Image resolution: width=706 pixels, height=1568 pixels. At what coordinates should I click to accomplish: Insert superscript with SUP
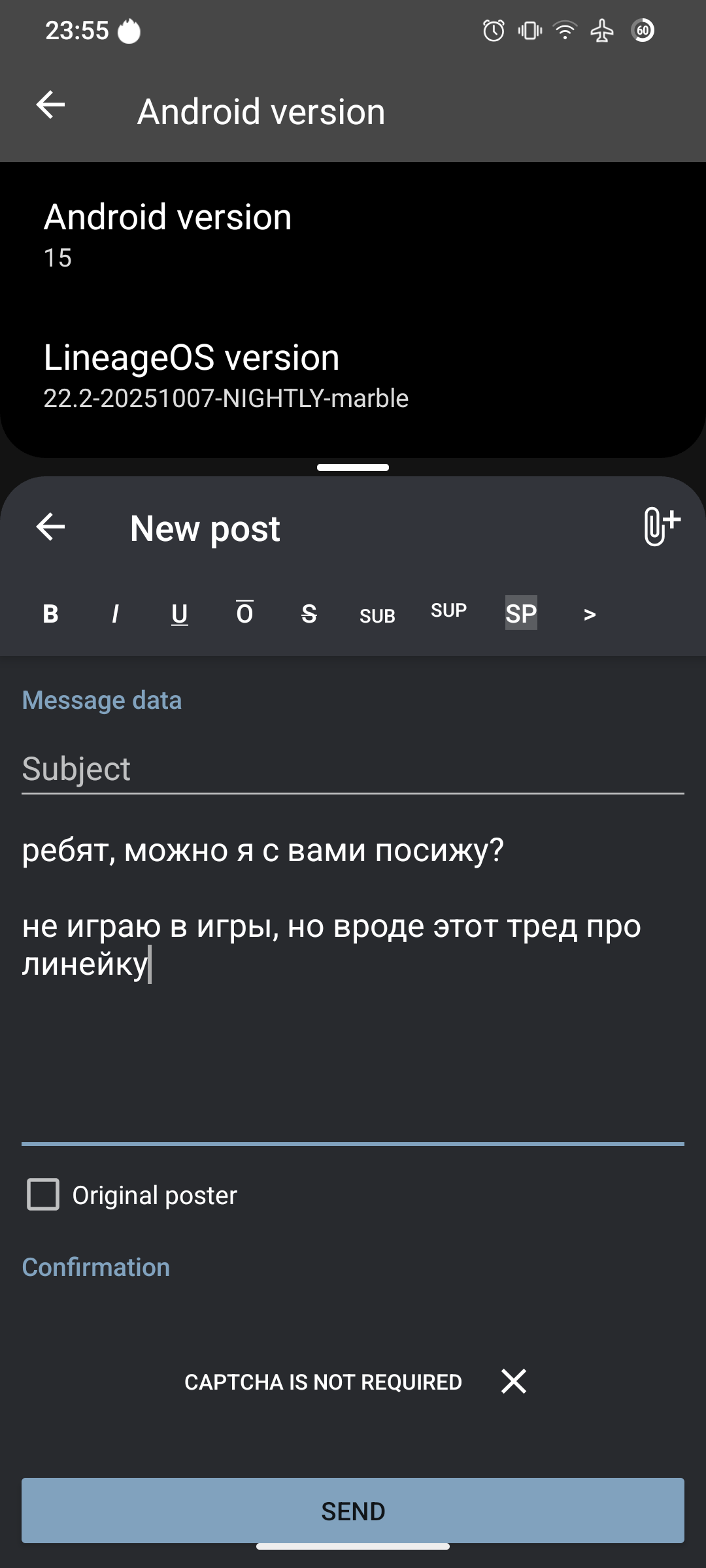(x=448, y=611)
